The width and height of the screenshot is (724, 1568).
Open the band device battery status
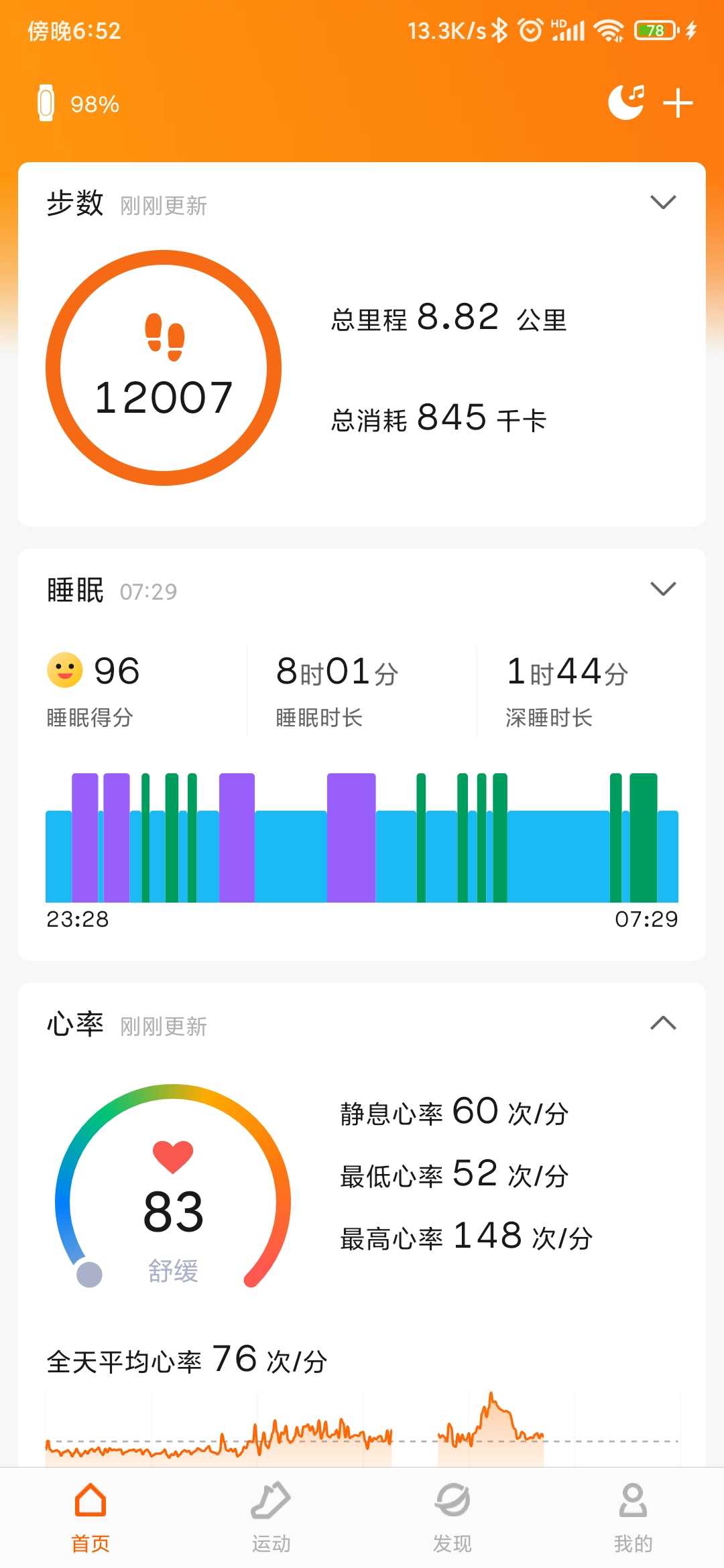point(78,103)
